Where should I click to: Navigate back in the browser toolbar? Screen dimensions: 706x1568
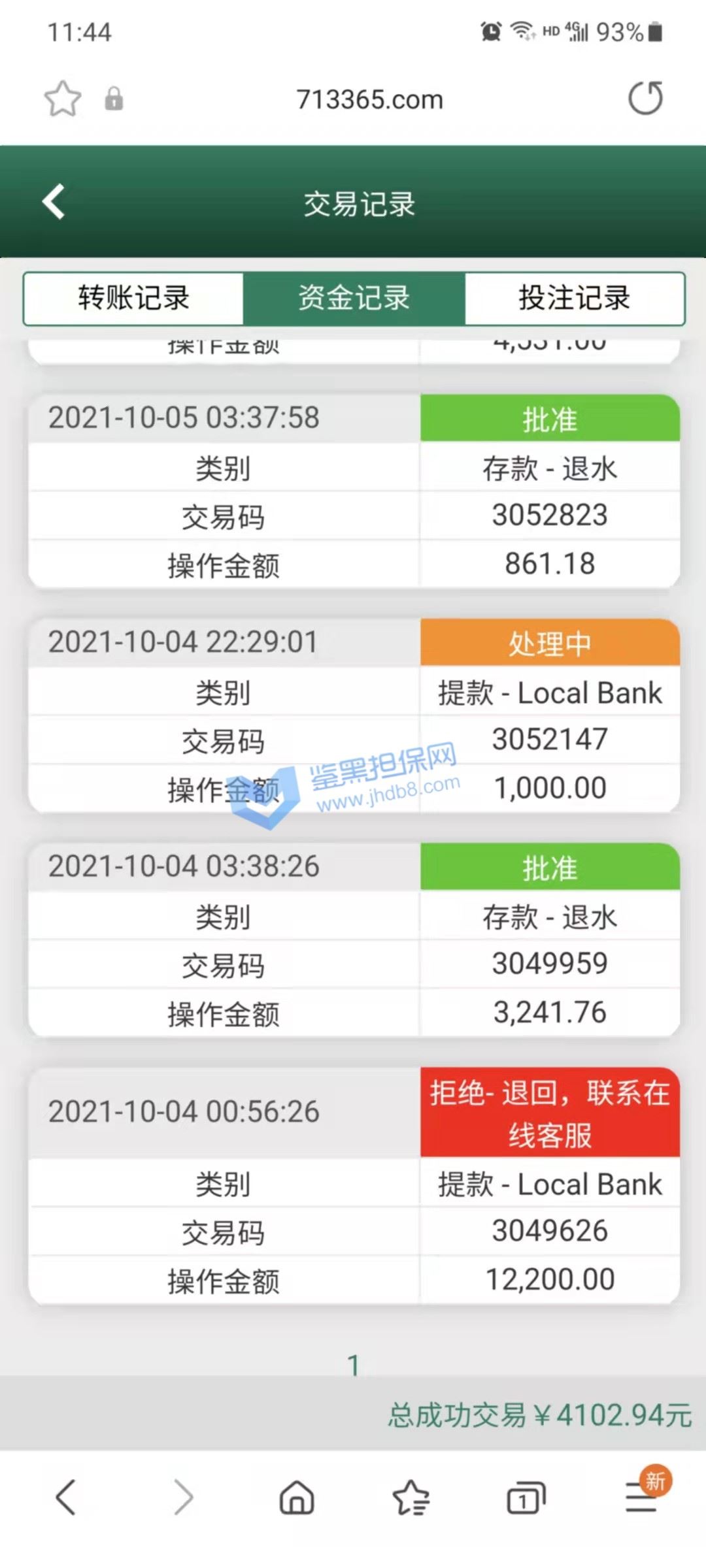point(66,1497)
